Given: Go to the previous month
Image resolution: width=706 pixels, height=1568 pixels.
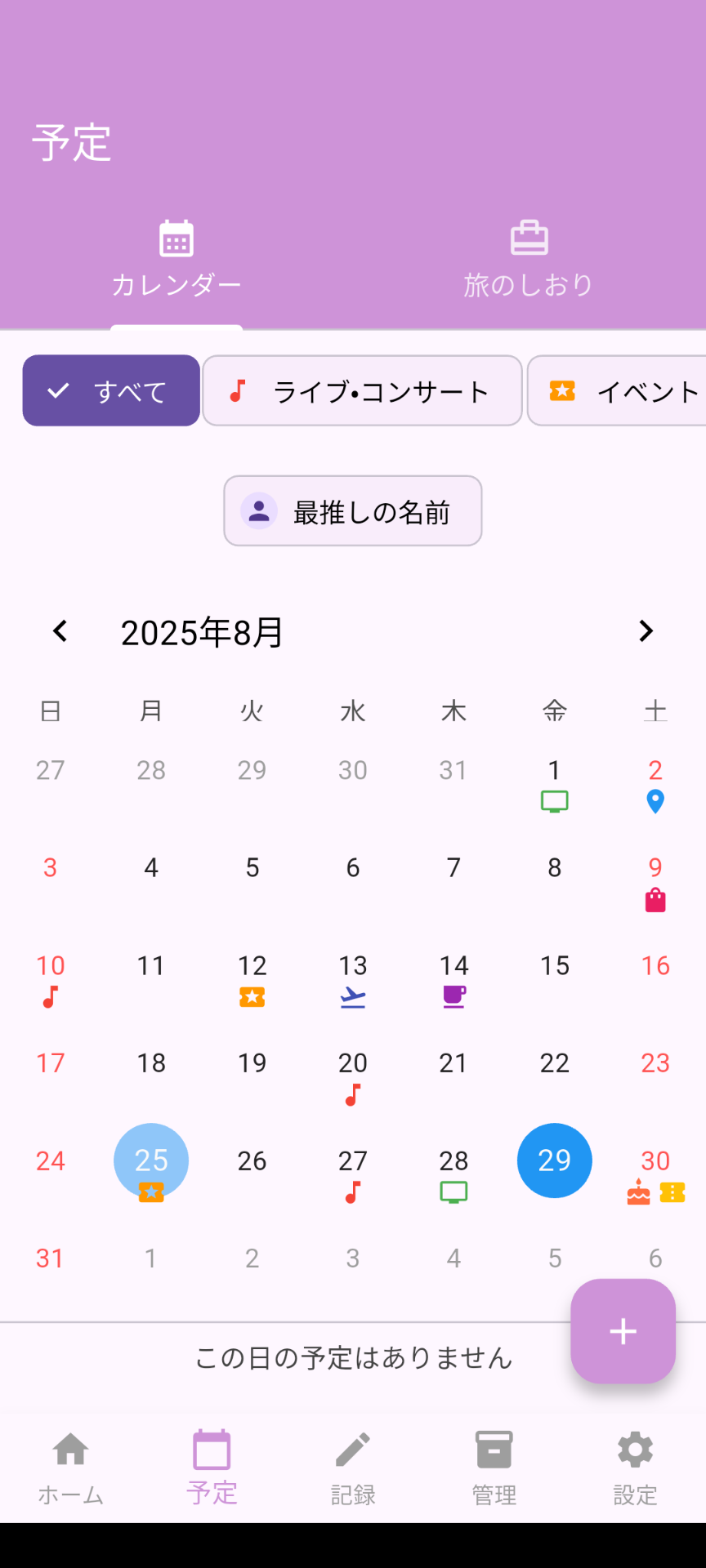Looking at the screenshot, I should [60, 631].
